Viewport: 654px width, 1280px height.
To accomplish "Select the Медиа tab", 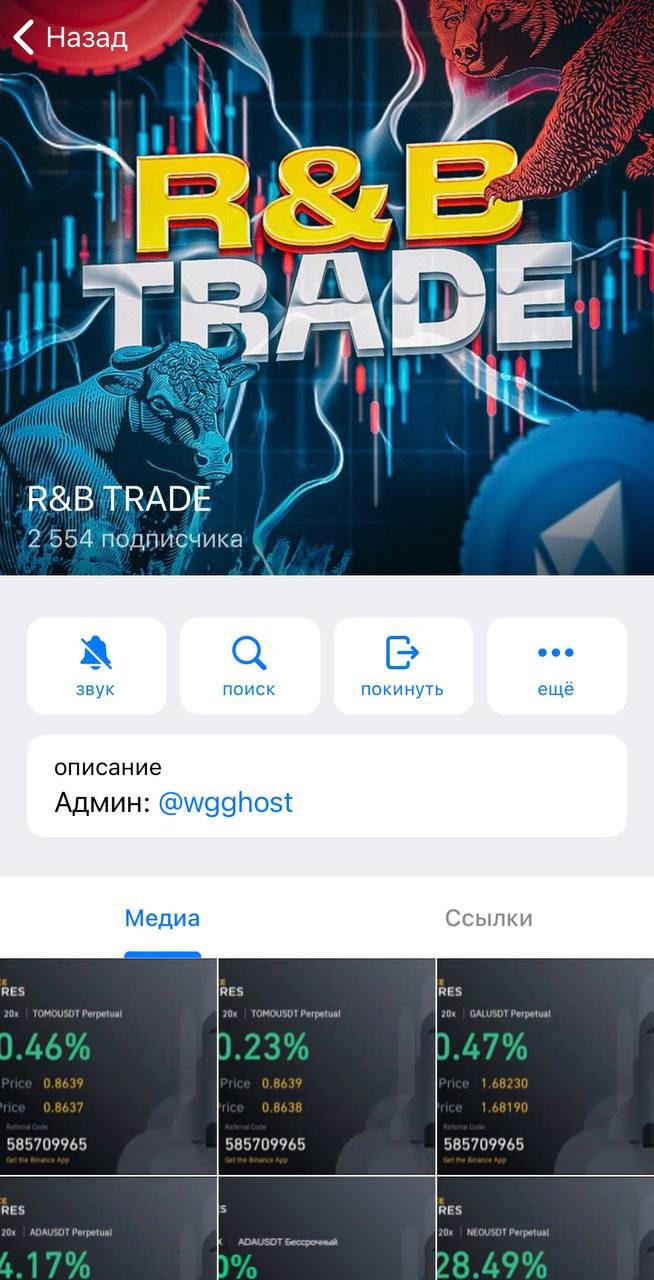I will point(162,918).
